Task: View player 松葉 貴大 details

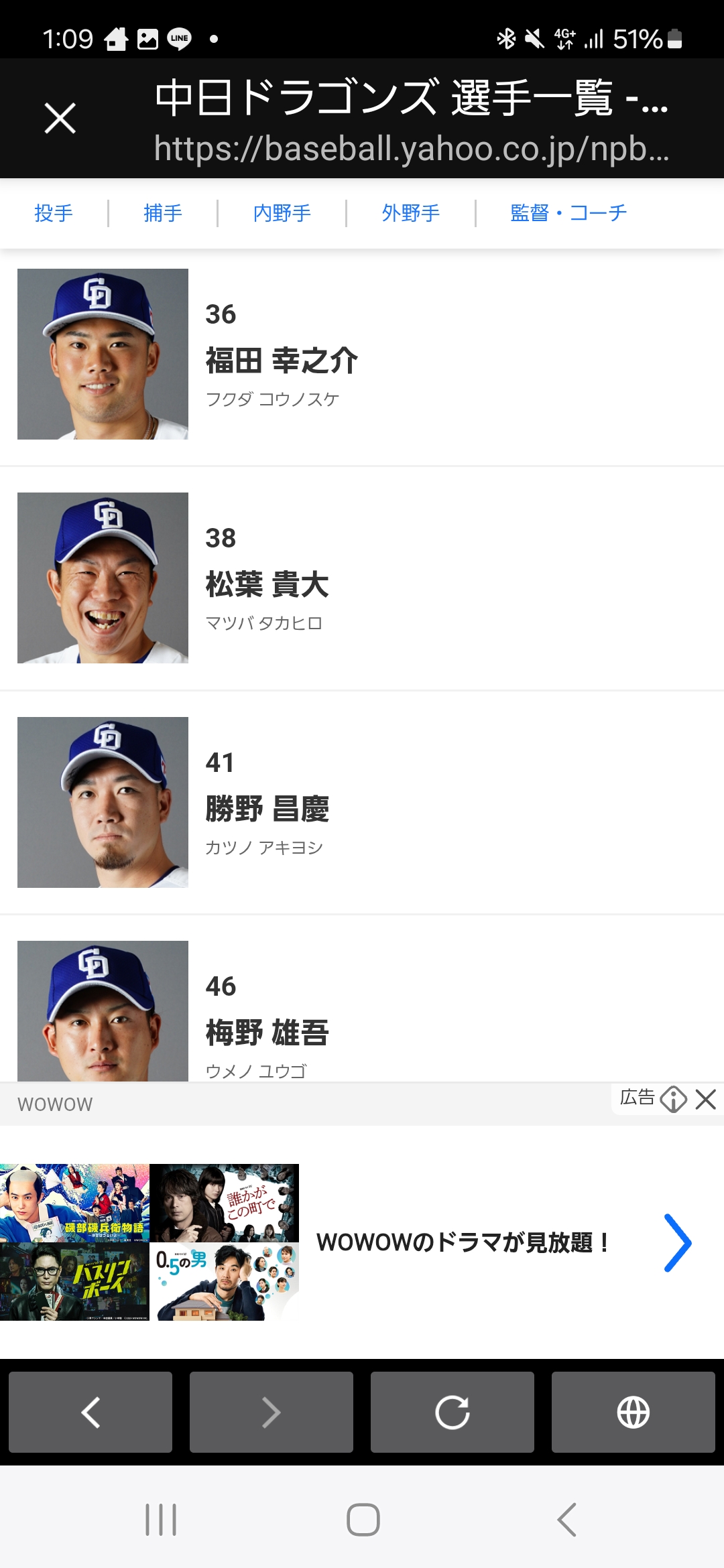Action: click(x=267, y=583)
